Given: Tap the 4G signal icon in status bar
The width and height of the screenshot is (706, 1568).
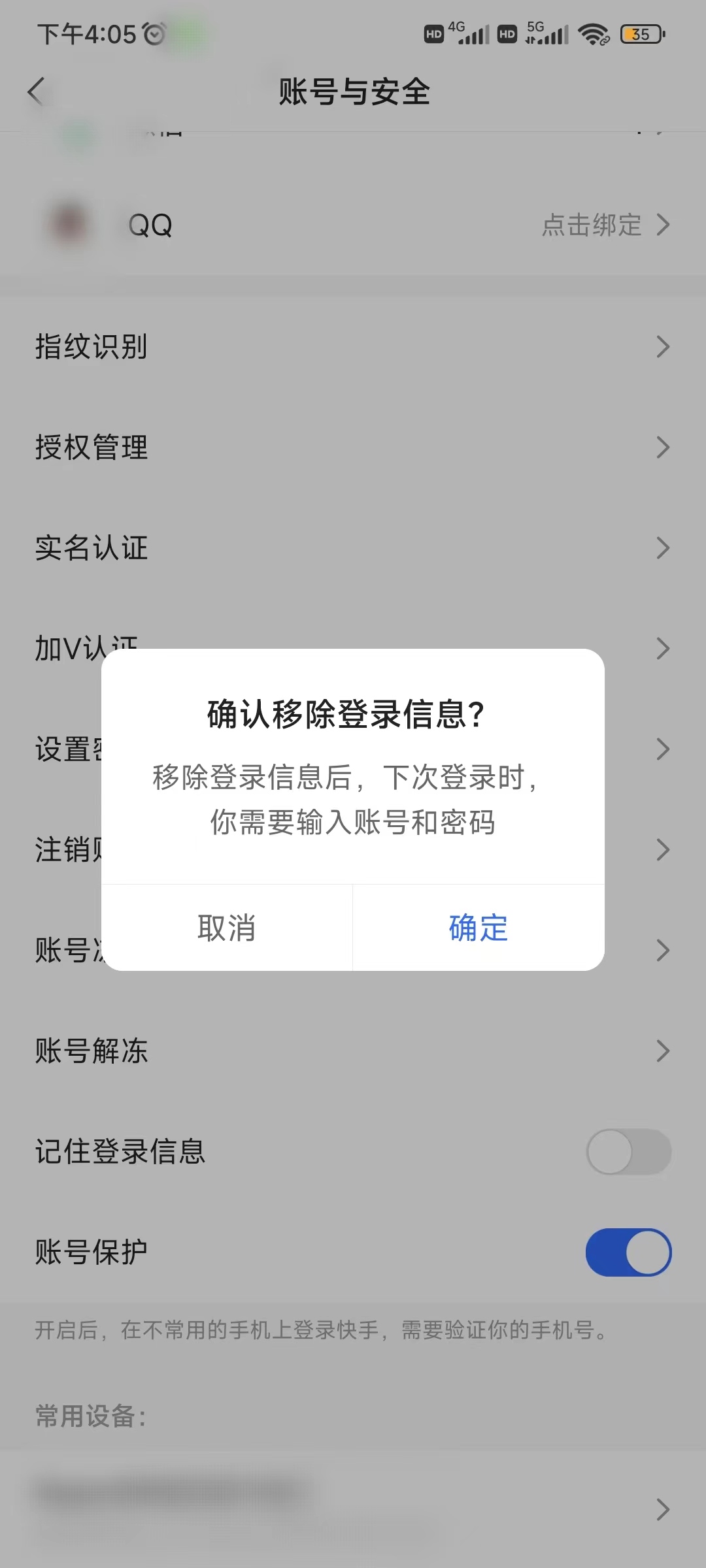Looking at the screenshot, I should 469,34.
